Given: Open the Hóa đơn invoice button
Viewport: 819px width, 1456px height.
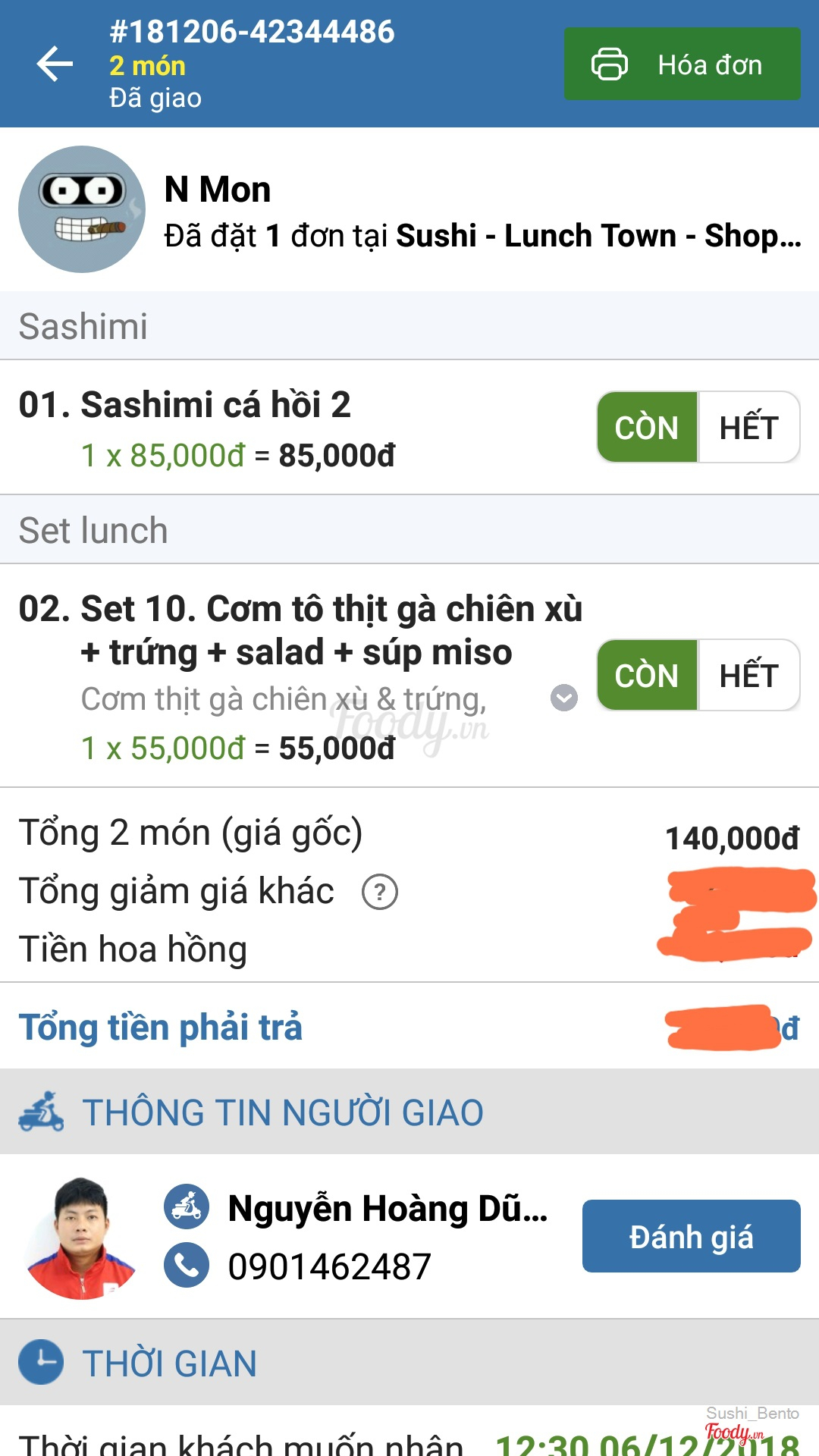Looking at the screenshot, I should [x=682, y=64].
